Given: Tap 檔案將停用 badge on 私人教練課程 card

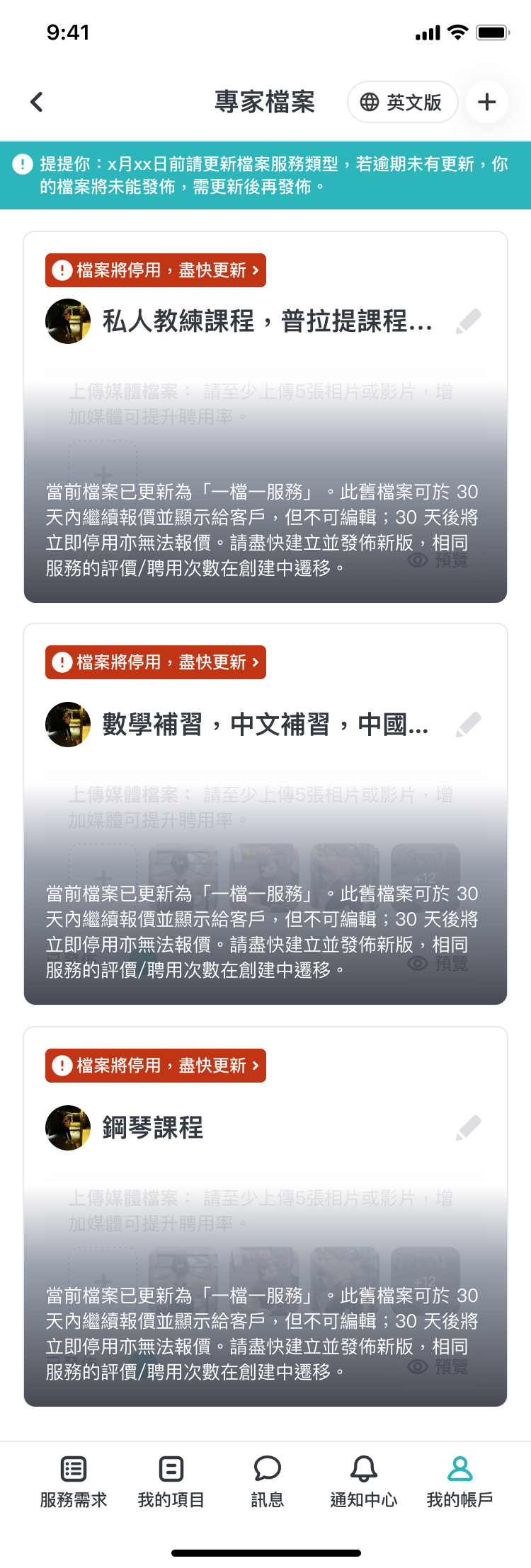Looking at the screenshot, I should (156, 270).
